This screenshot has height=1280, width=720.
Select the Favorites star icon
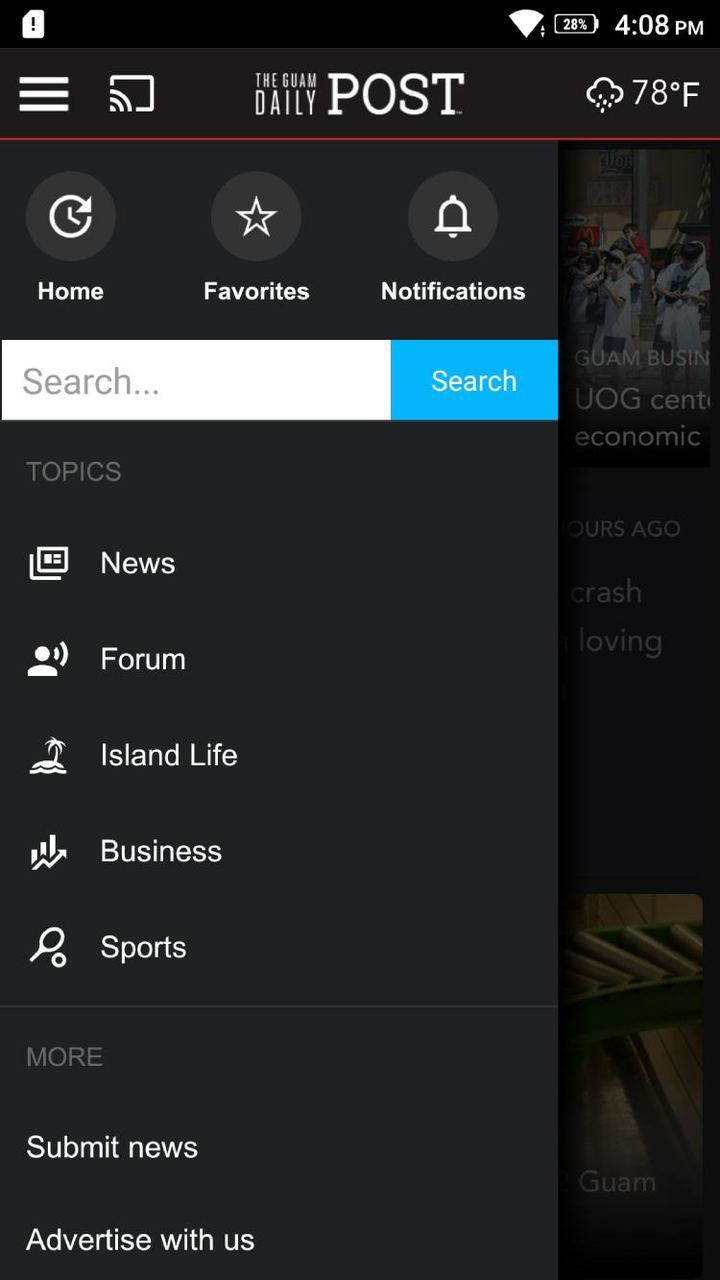pos(256,215)
